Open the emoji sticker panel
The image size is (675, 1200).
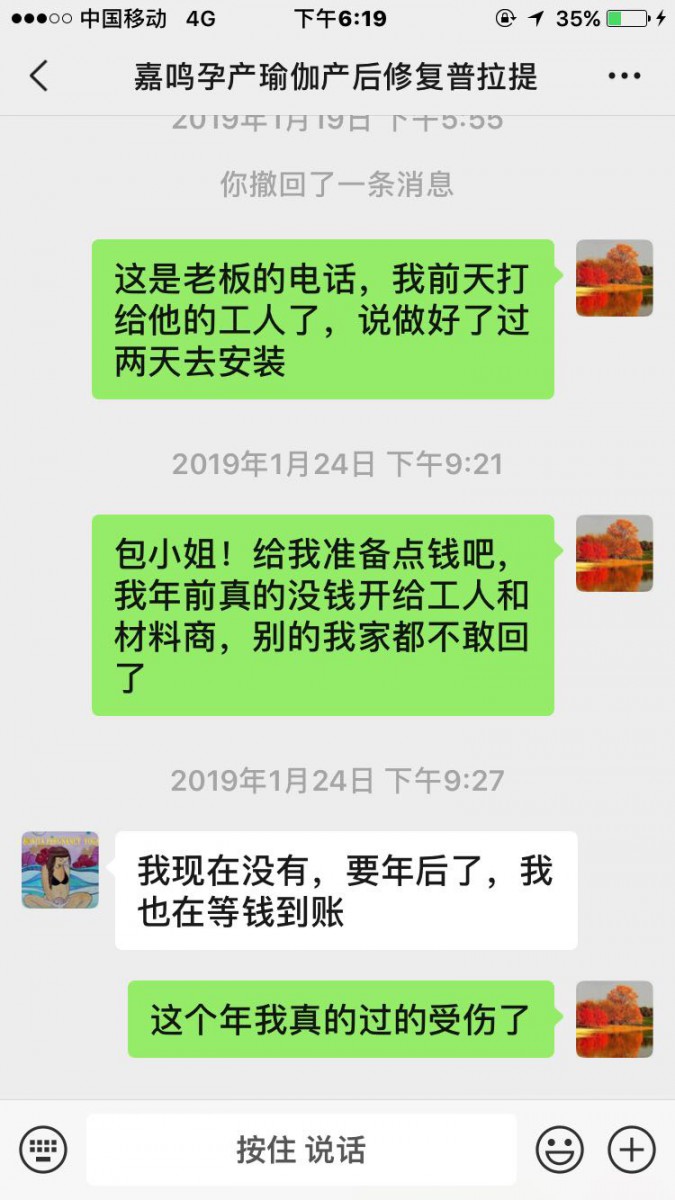(x=560, y=1149)
